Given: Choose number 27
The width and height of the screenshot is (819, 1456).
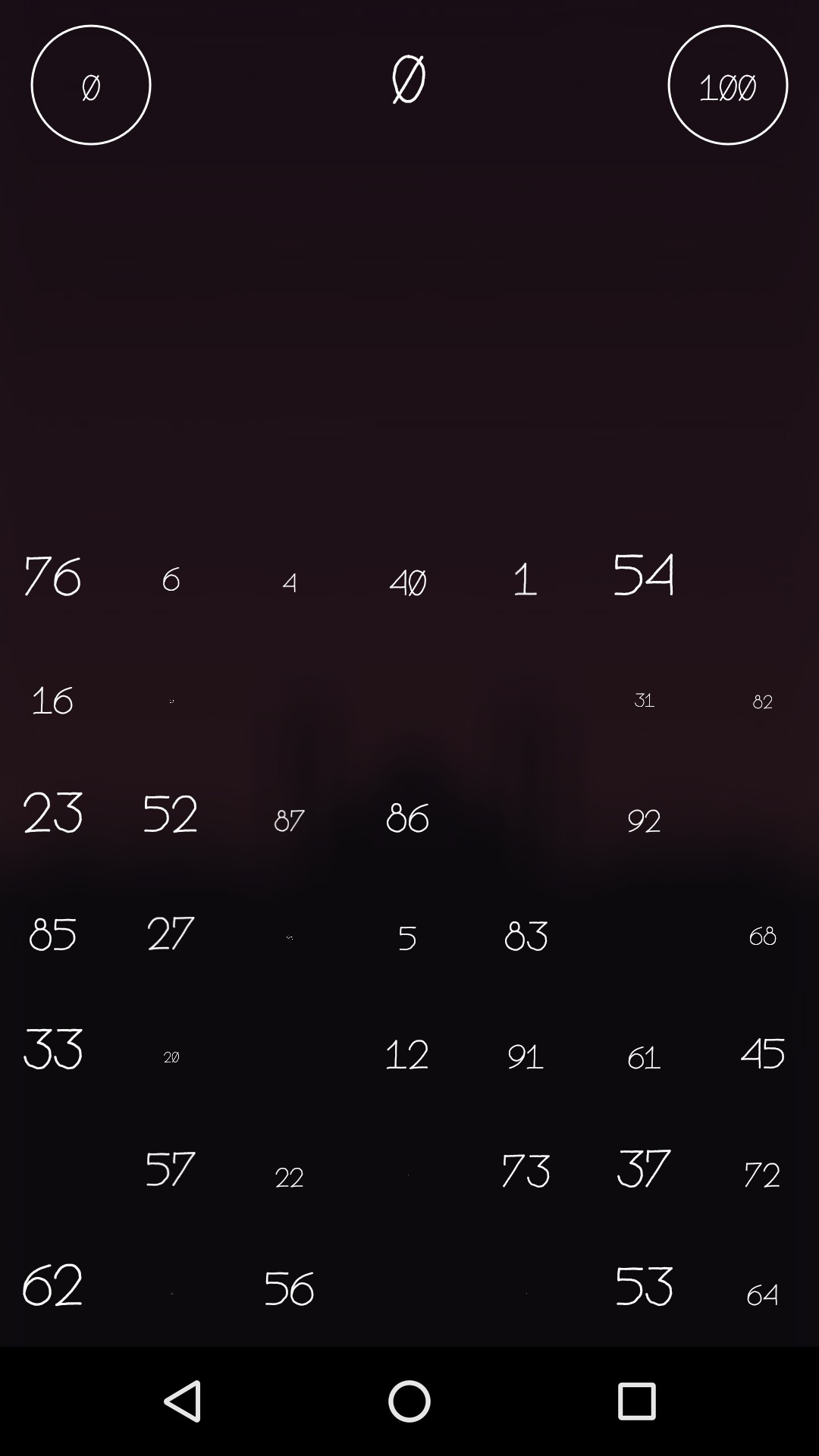Looking at the screenshot, I should pos(171,934).
